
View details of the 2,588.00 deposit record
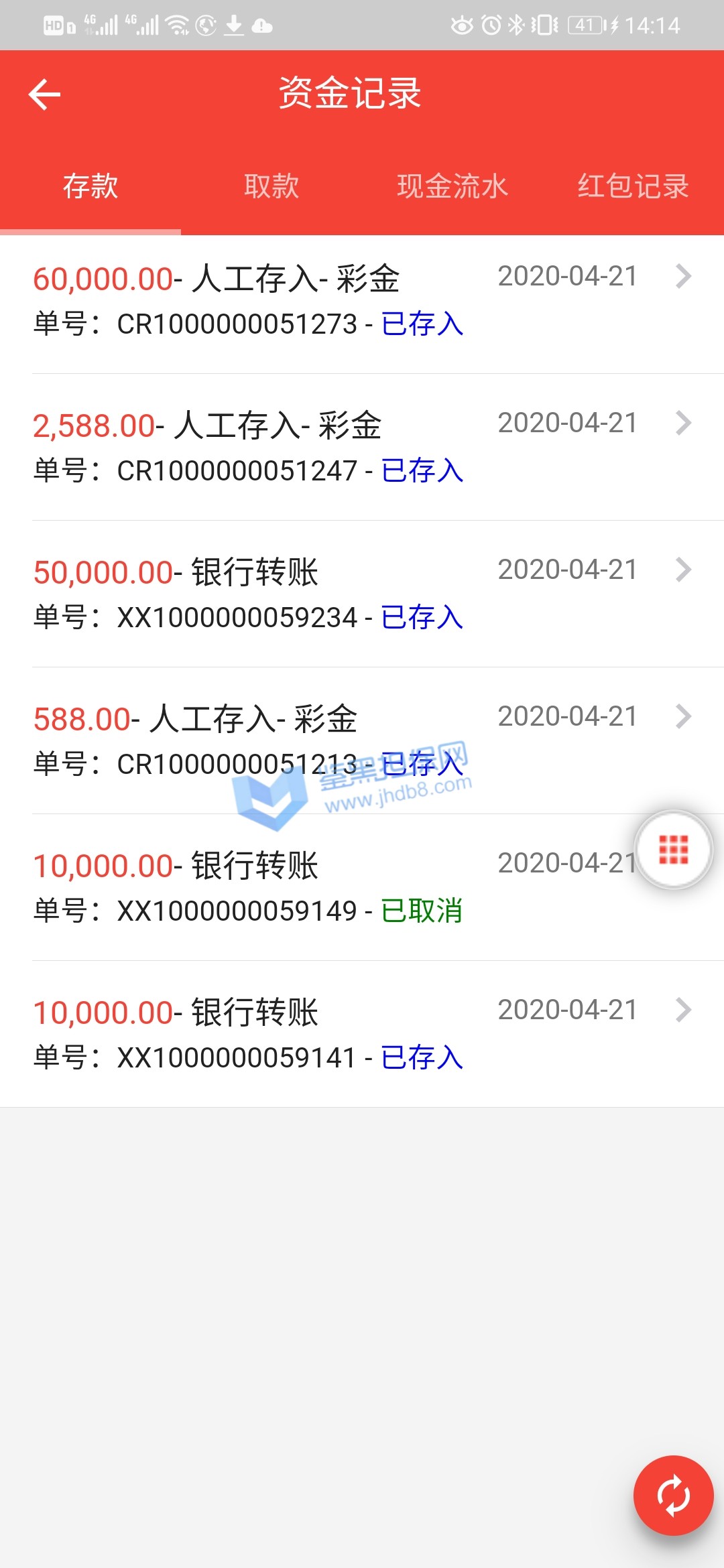click(362, 447)
